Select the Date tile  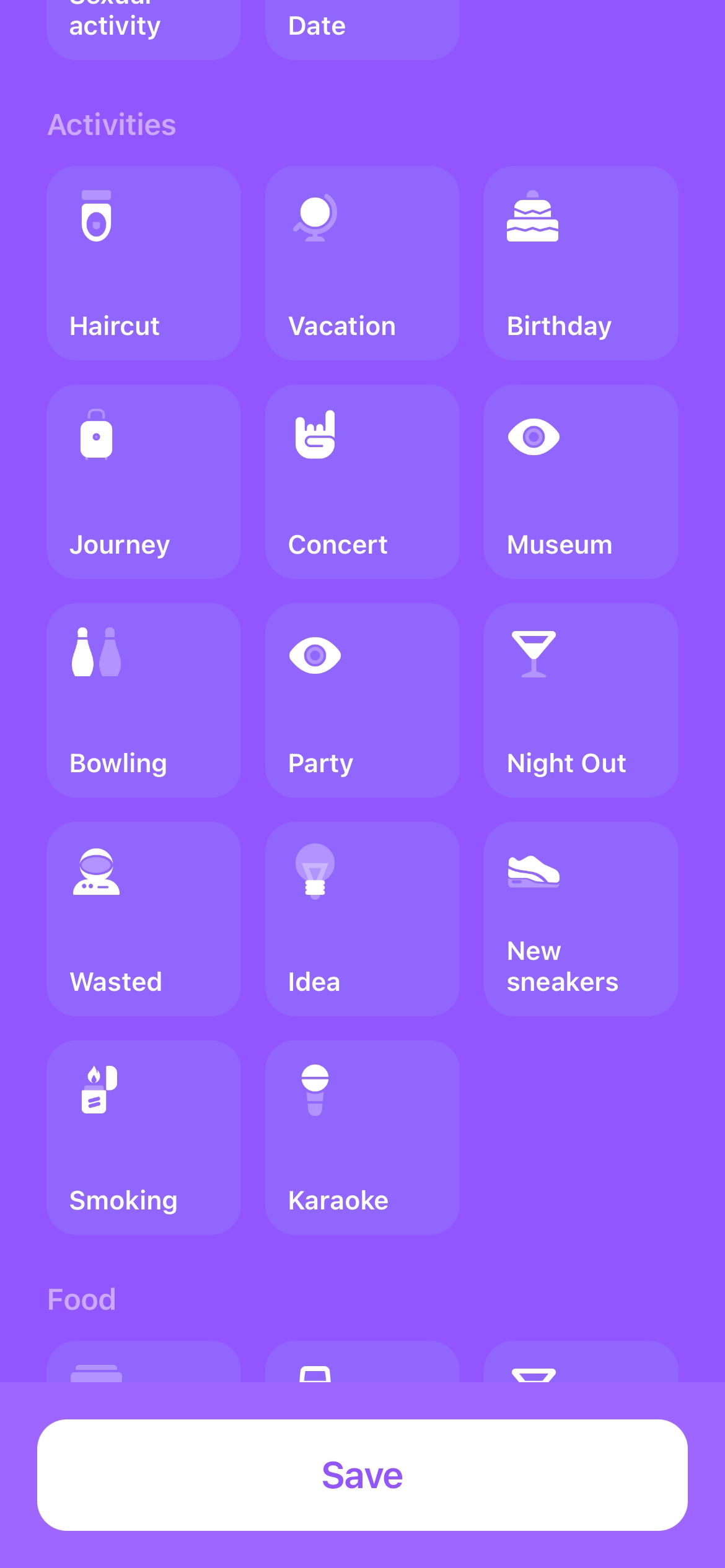point(362,28)
